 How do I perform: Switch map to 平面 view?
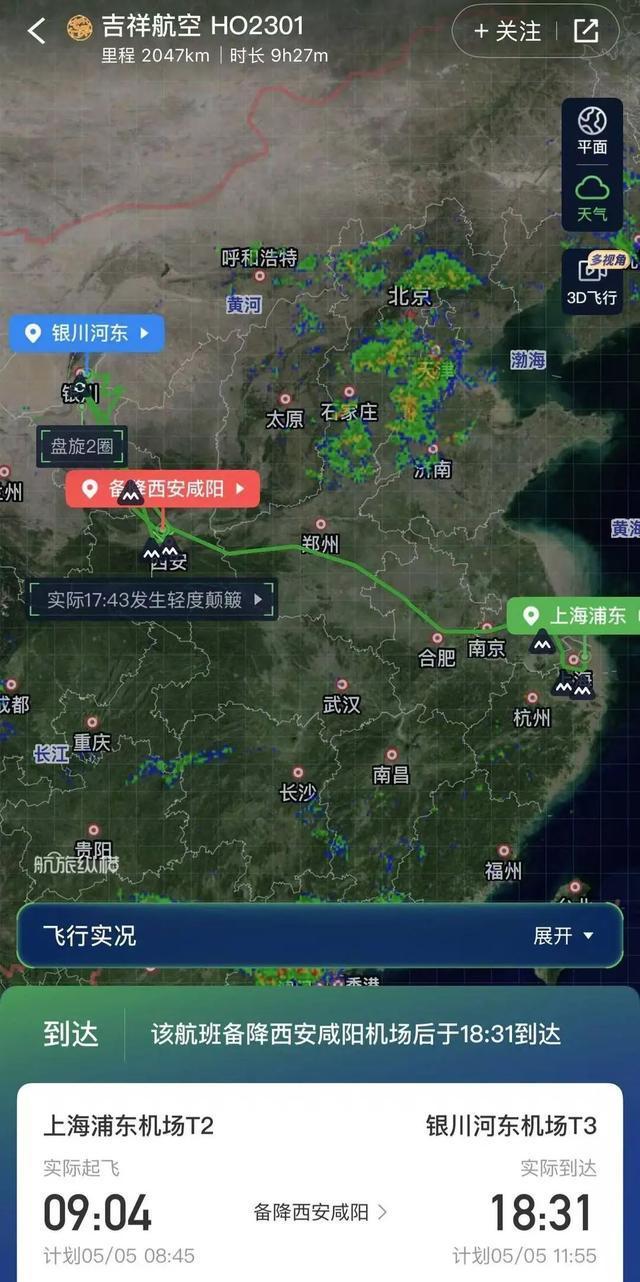pyautogui.click(x=592, y=131)
